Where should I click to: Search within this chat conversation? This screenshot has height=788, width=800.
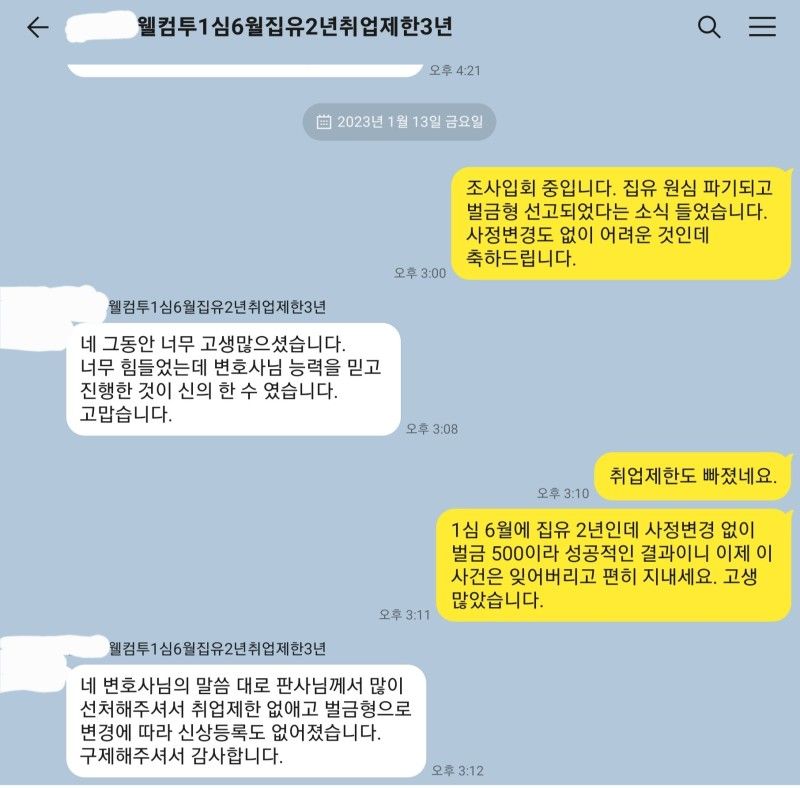pyautogui.click(x=709, y=27)
